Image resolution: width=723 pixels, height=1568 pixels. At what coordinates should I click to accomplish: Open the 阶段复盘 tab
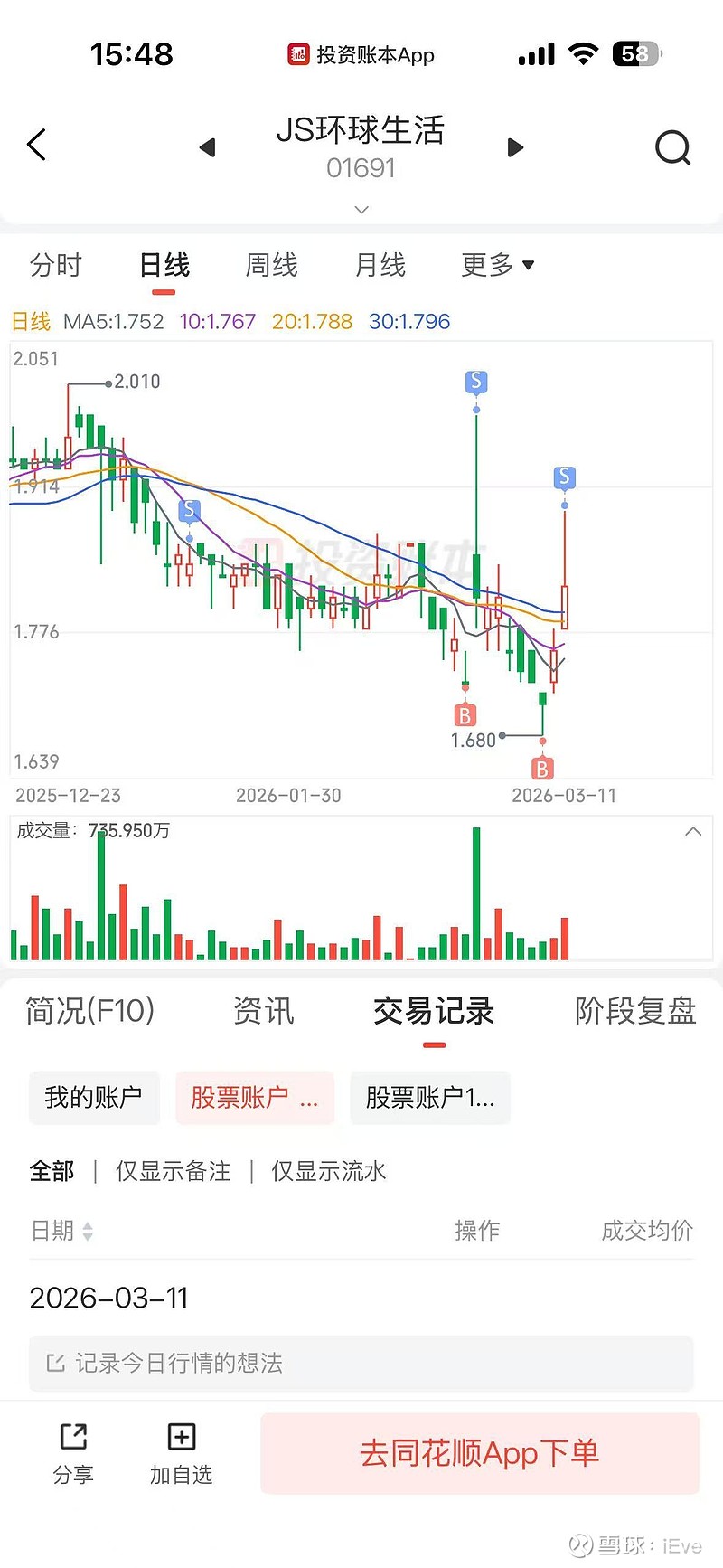(635, 1011)
